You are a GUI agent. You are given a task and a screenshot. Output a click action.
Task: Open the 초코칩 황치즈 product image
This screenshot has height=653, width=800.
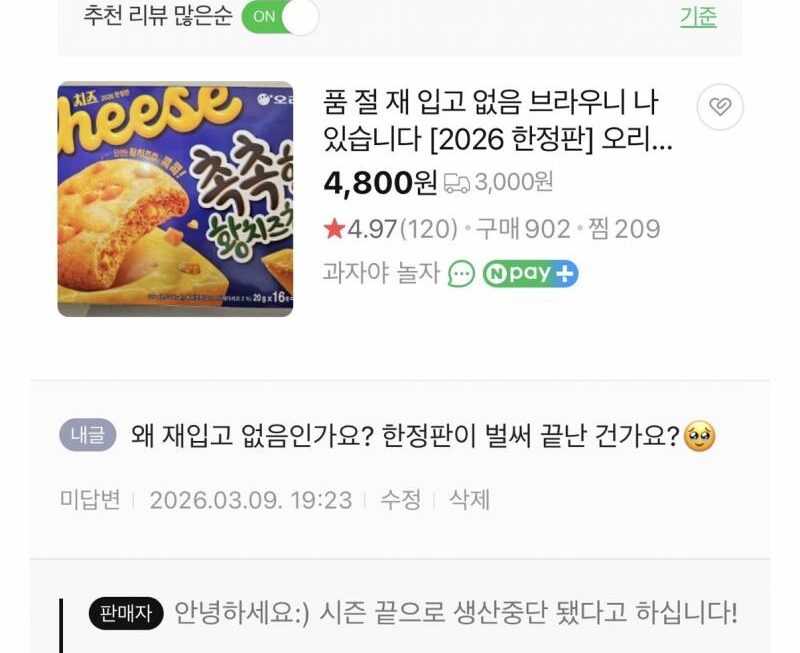click(175, 199)
